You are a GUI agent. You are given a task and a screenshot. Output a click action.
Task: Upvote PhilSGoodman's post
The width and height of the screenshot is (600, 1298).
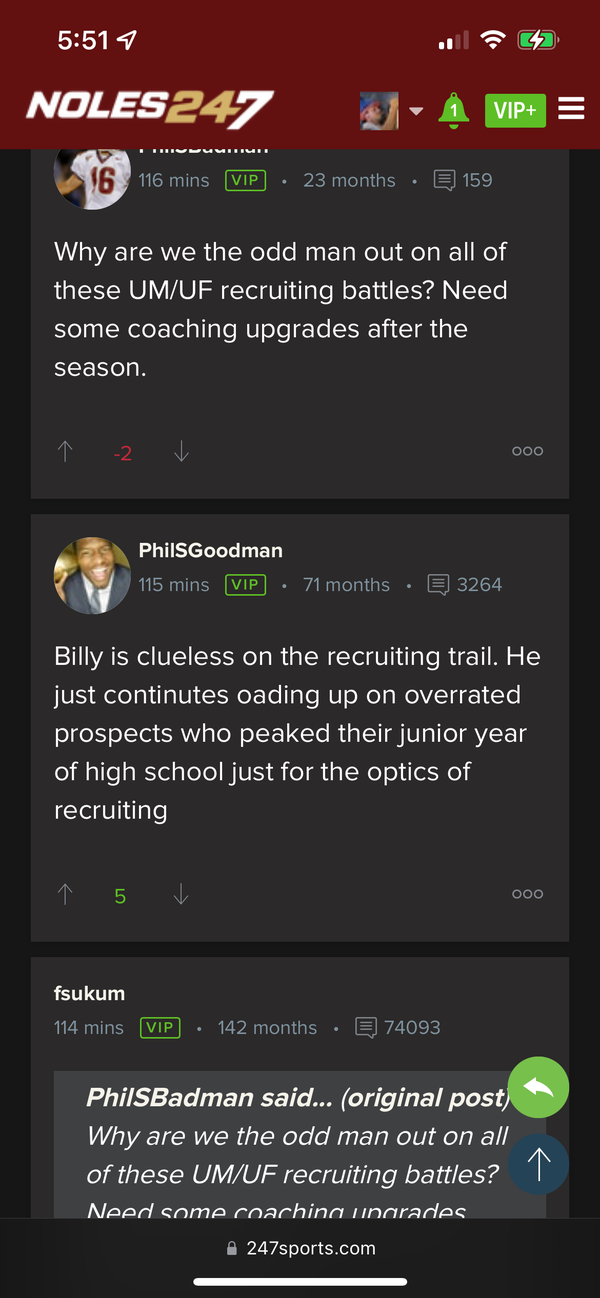point(66,895)
